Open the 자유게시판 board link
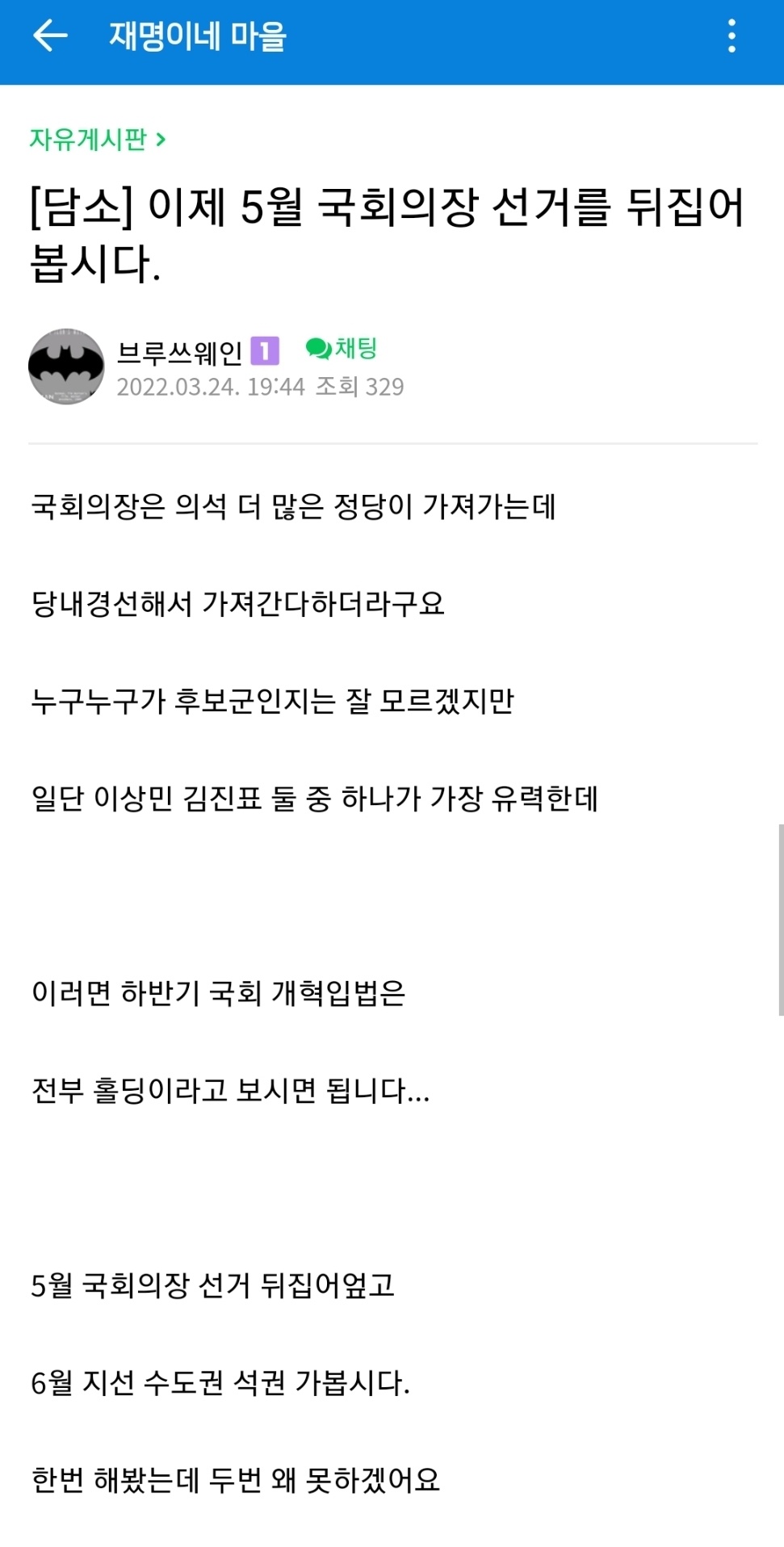The width and height of the screenshot is (784, 1547). pos(98,140)
